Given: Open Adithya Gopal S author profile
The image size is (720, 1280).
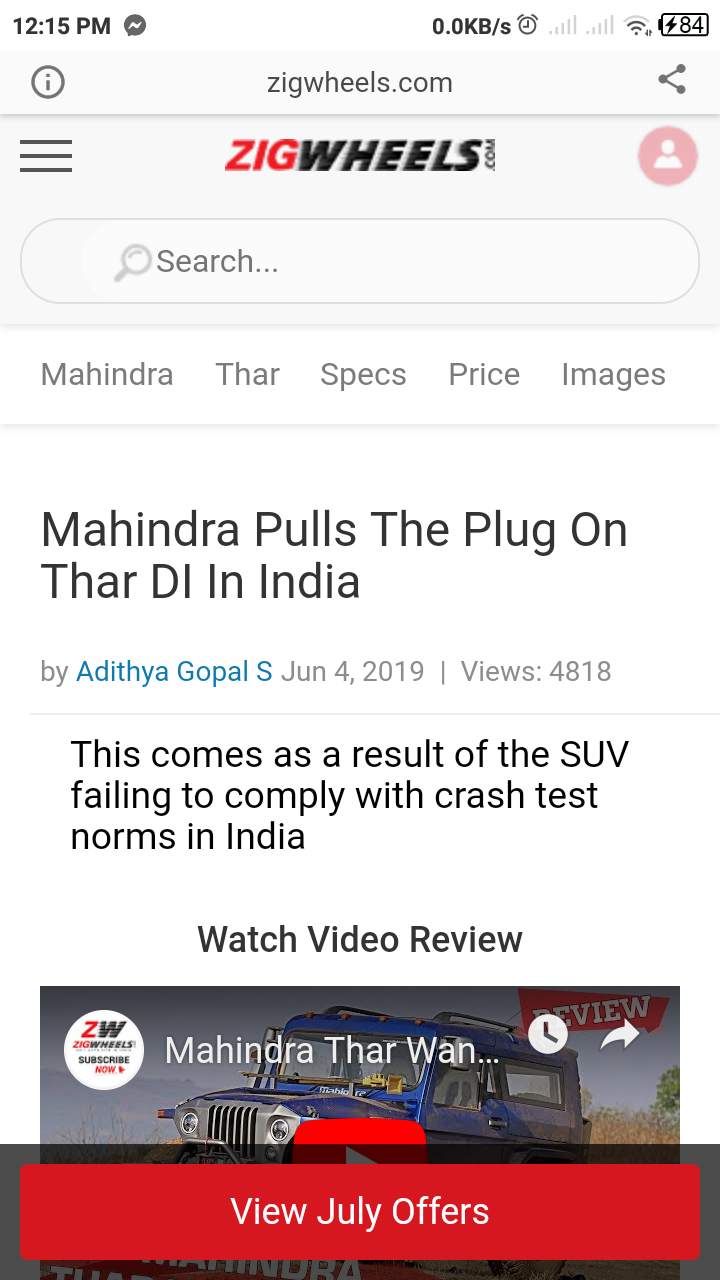Looking at the screenshot, I should [x=173, y=671].
